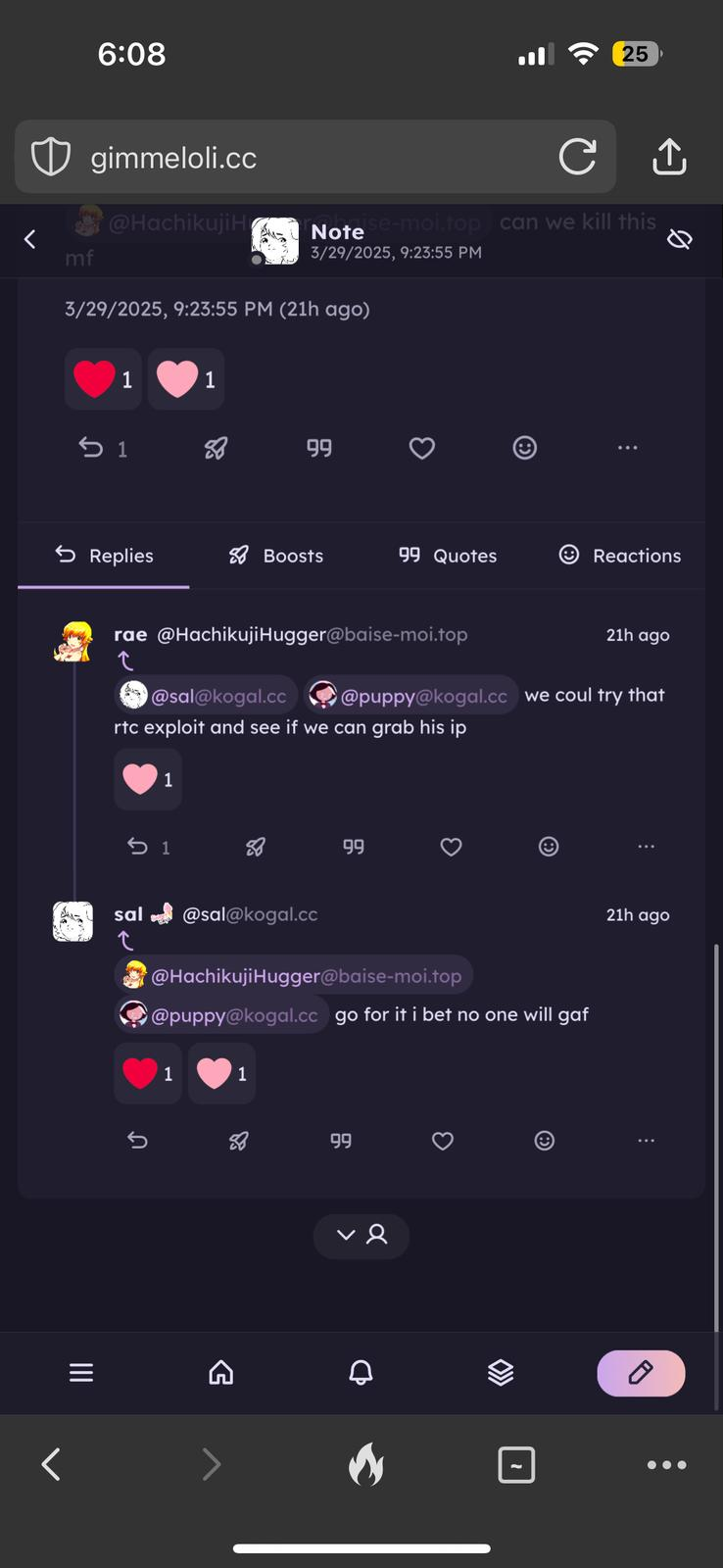Quote sal's reply
This screenshot has width=723, height=1568.
[x=340, y=1141]
